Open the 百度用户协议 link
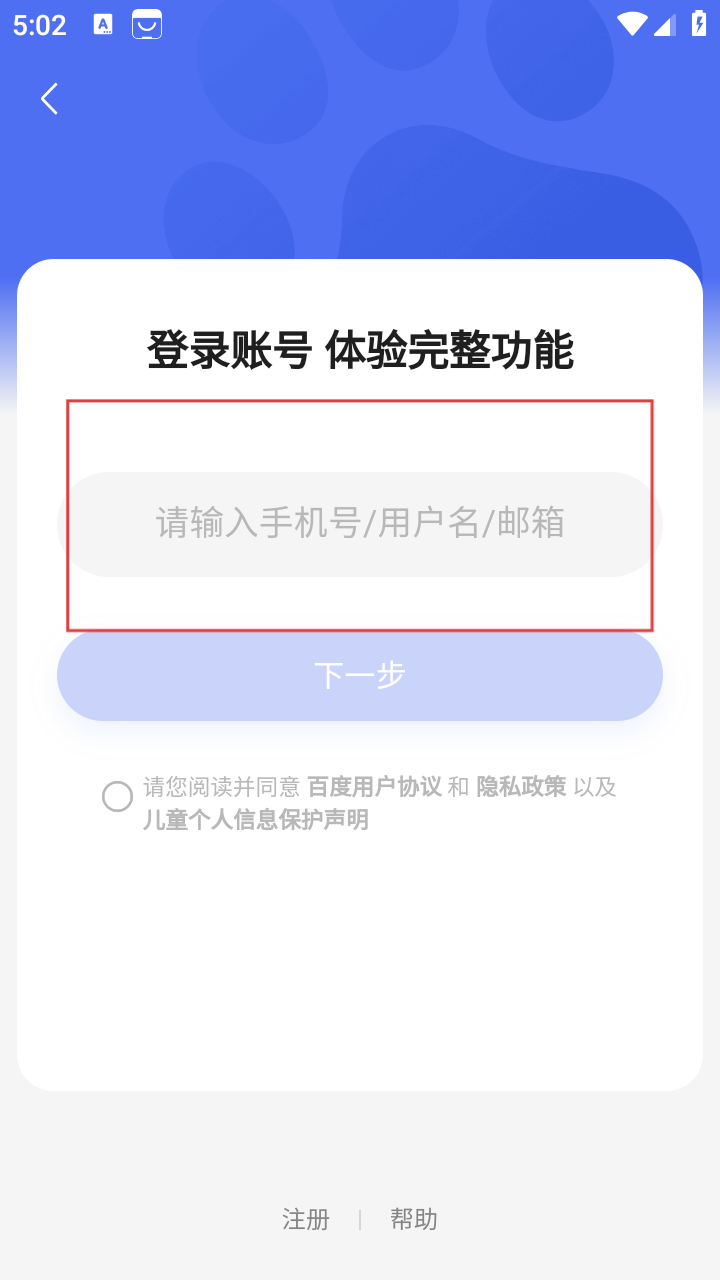This screenshot has height=1280, width=720. point(374,787)
